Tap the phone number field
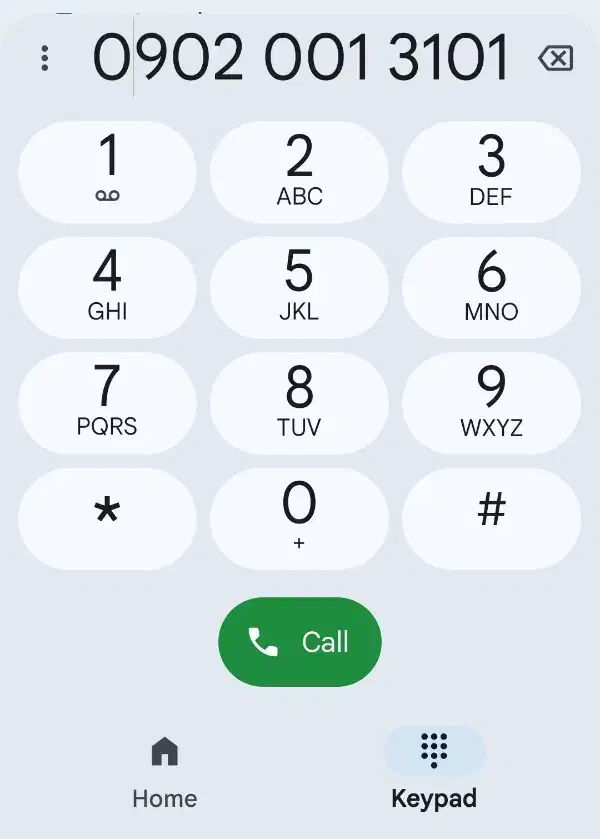This screenshot has width=600, height=839. pyautogui.click(x=300, y=58)
